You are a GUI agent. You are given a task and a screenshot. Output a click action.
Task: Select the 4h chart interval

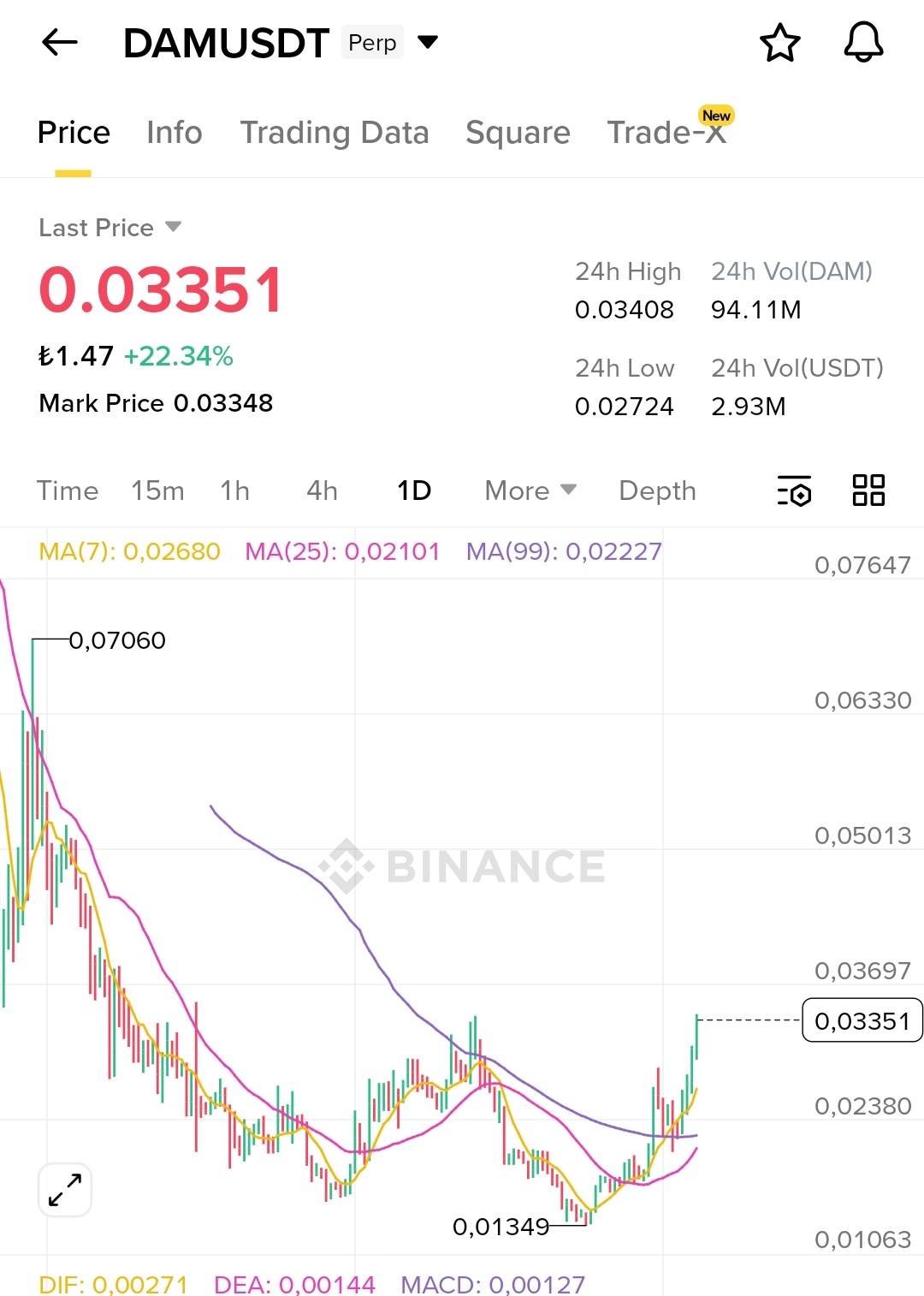click(x=322, y=490)
